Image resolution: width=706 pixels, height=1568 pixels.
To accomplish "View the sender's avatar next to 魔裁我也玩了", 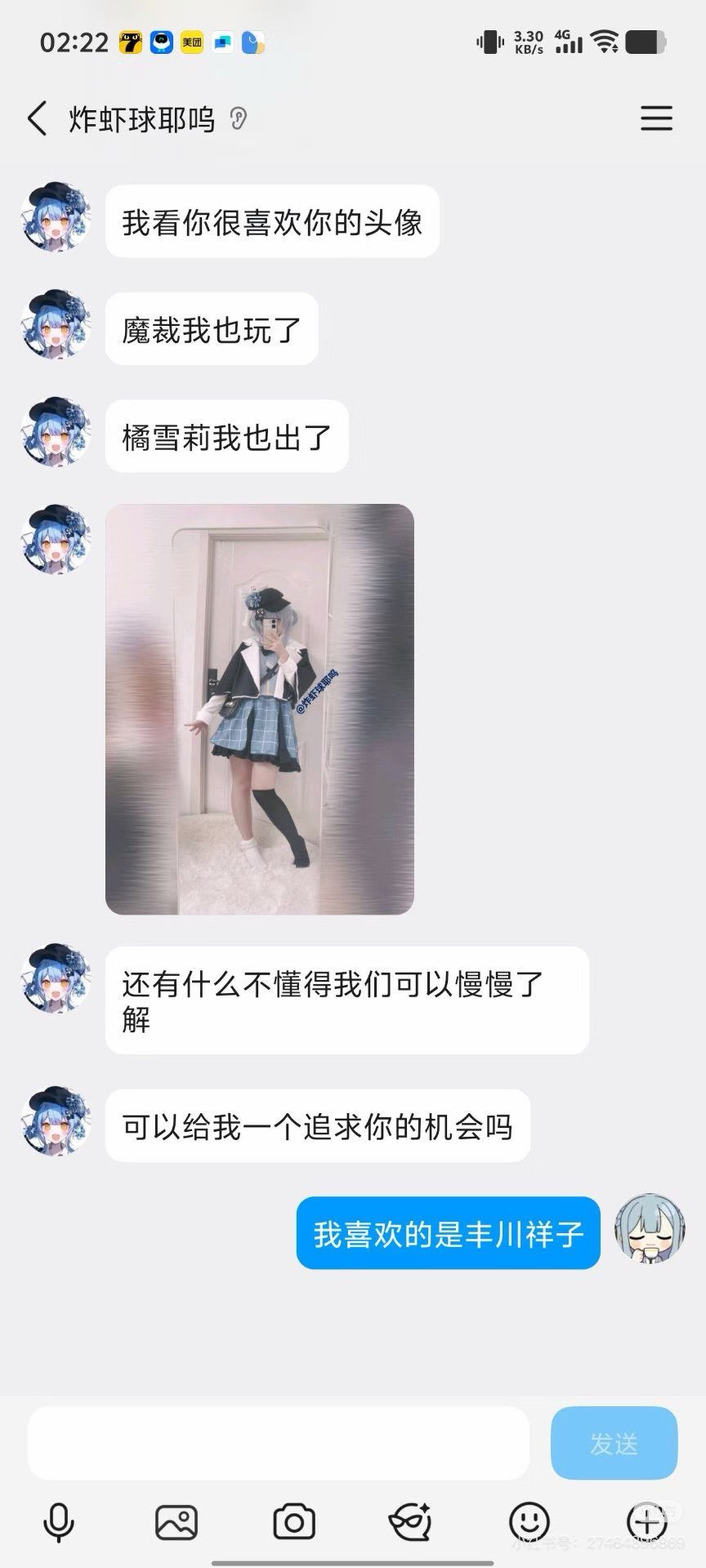I will 56,324.
